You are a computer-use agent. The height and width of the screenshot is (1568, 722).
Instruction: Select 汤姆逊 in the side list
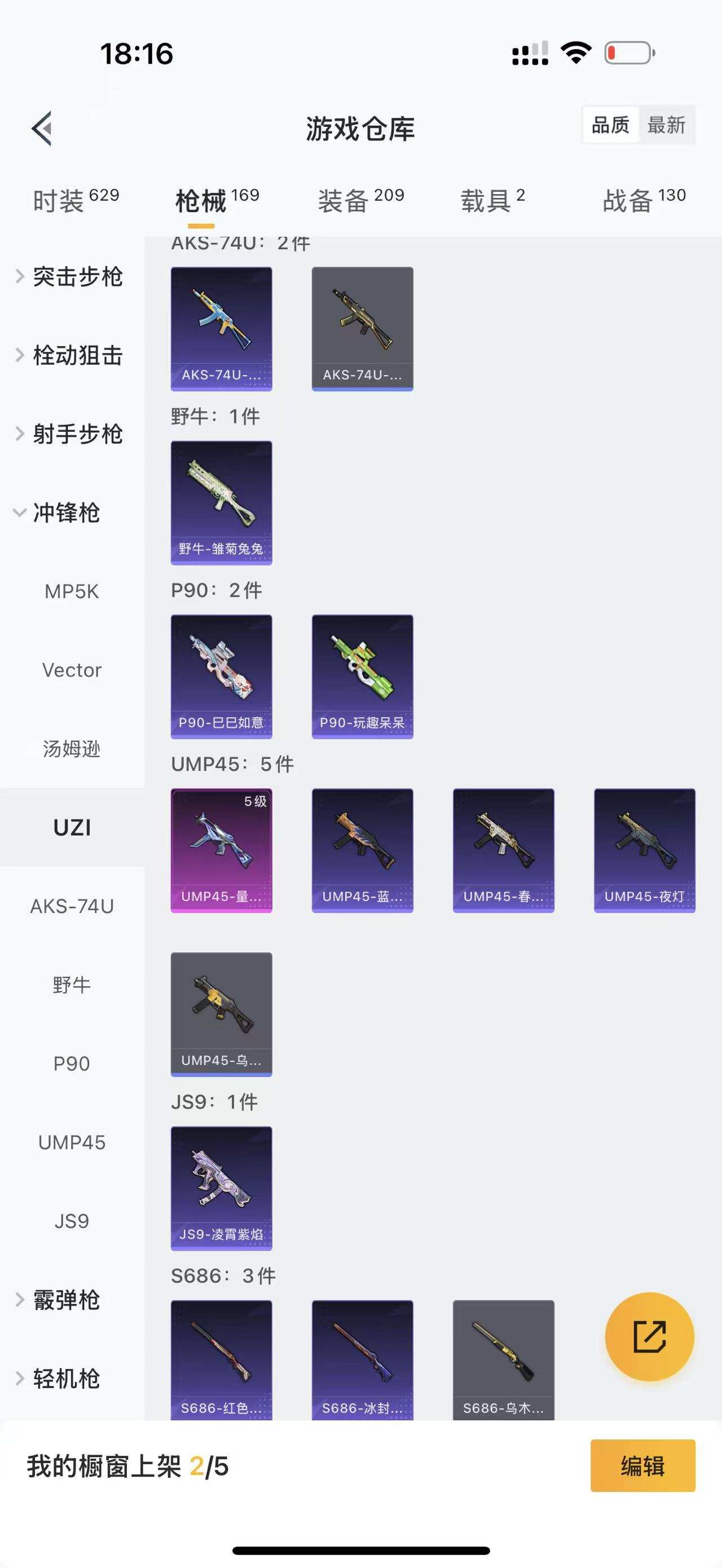[72, 749]
